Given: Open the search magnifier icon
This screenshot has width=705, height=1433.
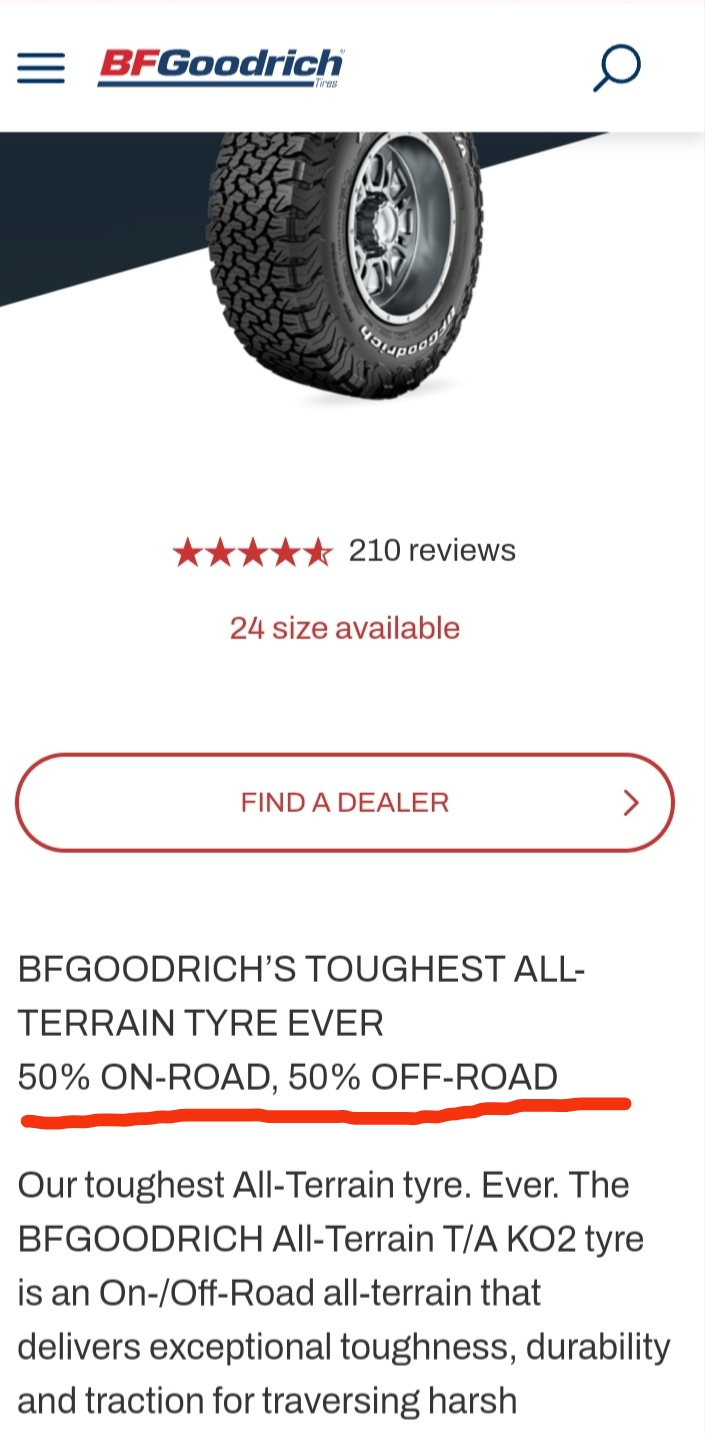Looking at the screenshot, I should coord(616,68).
